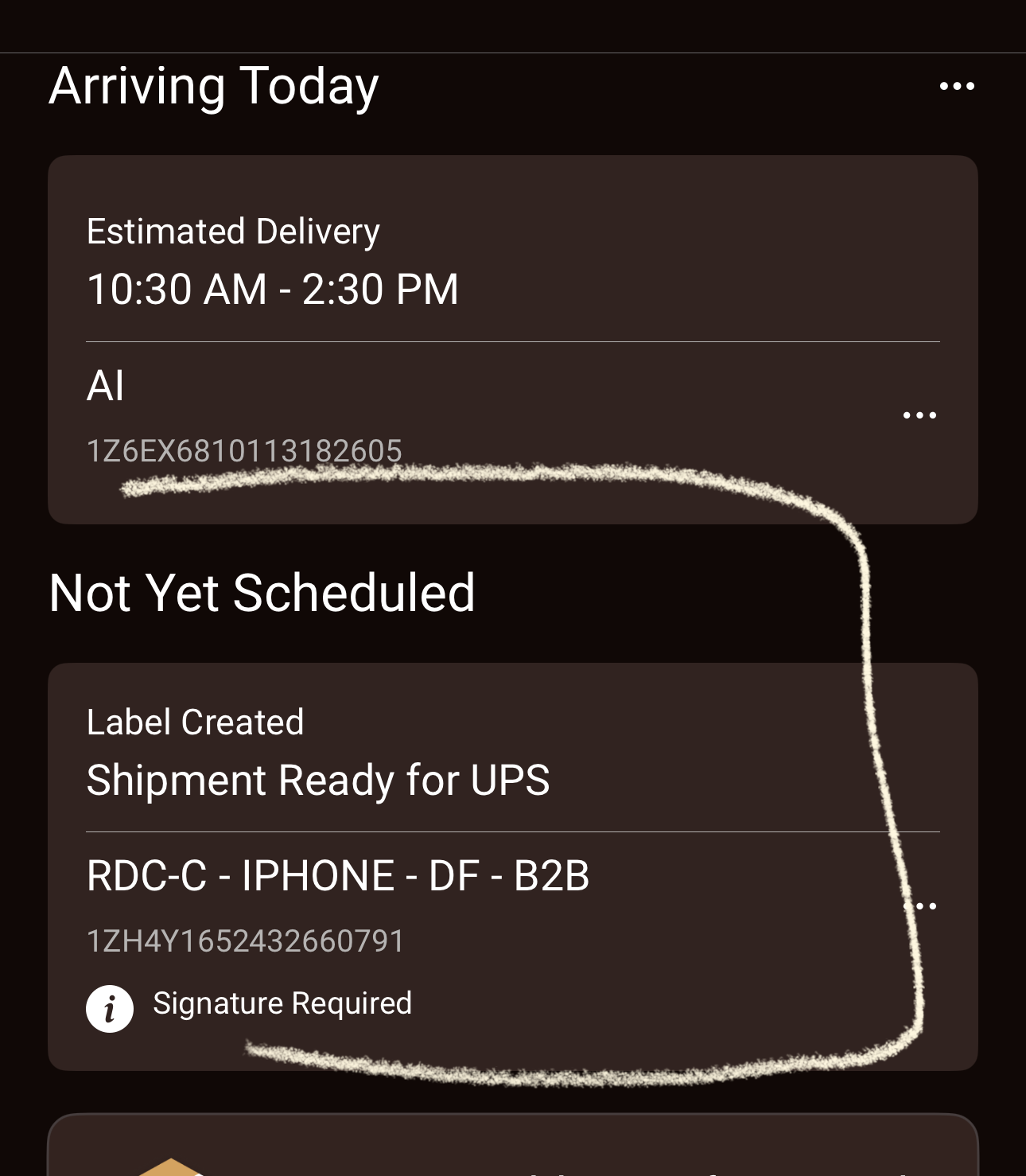Open more options for the AI package
The width and height of the screenshot is (1026, 1176).
point(919,415)
